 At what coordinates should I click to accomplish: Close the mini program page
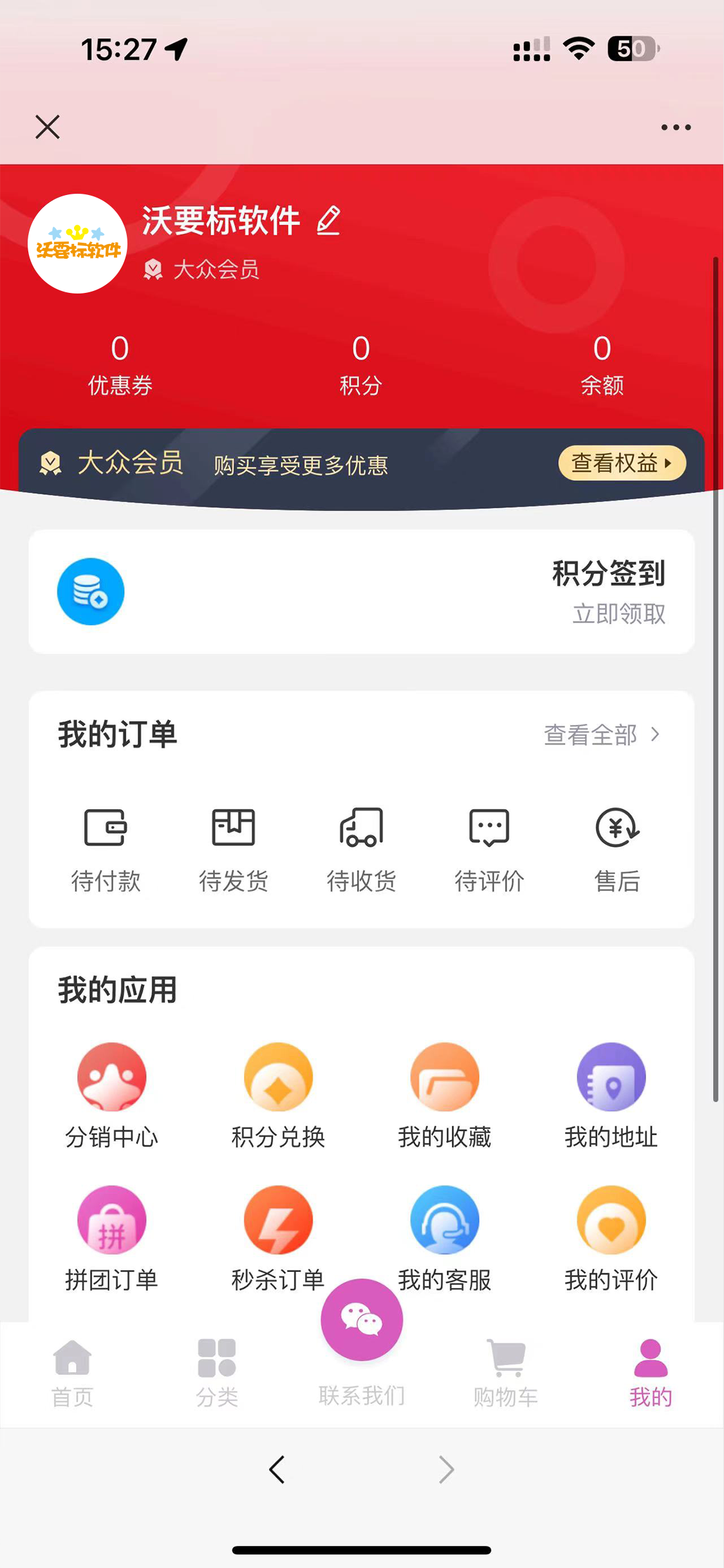coord(48,127)
